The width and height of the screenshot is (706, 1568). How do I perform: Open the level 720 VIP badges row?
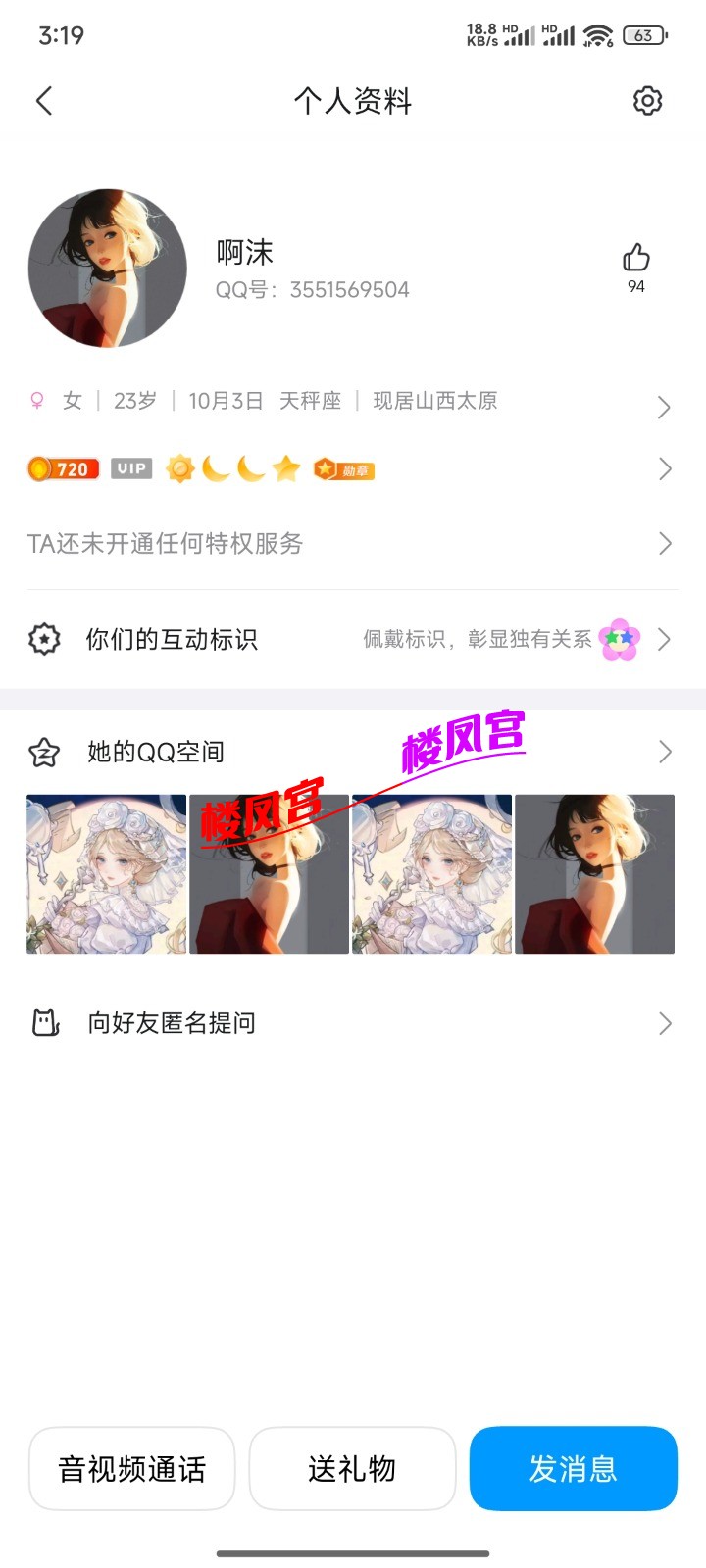[x=351, y=469]
